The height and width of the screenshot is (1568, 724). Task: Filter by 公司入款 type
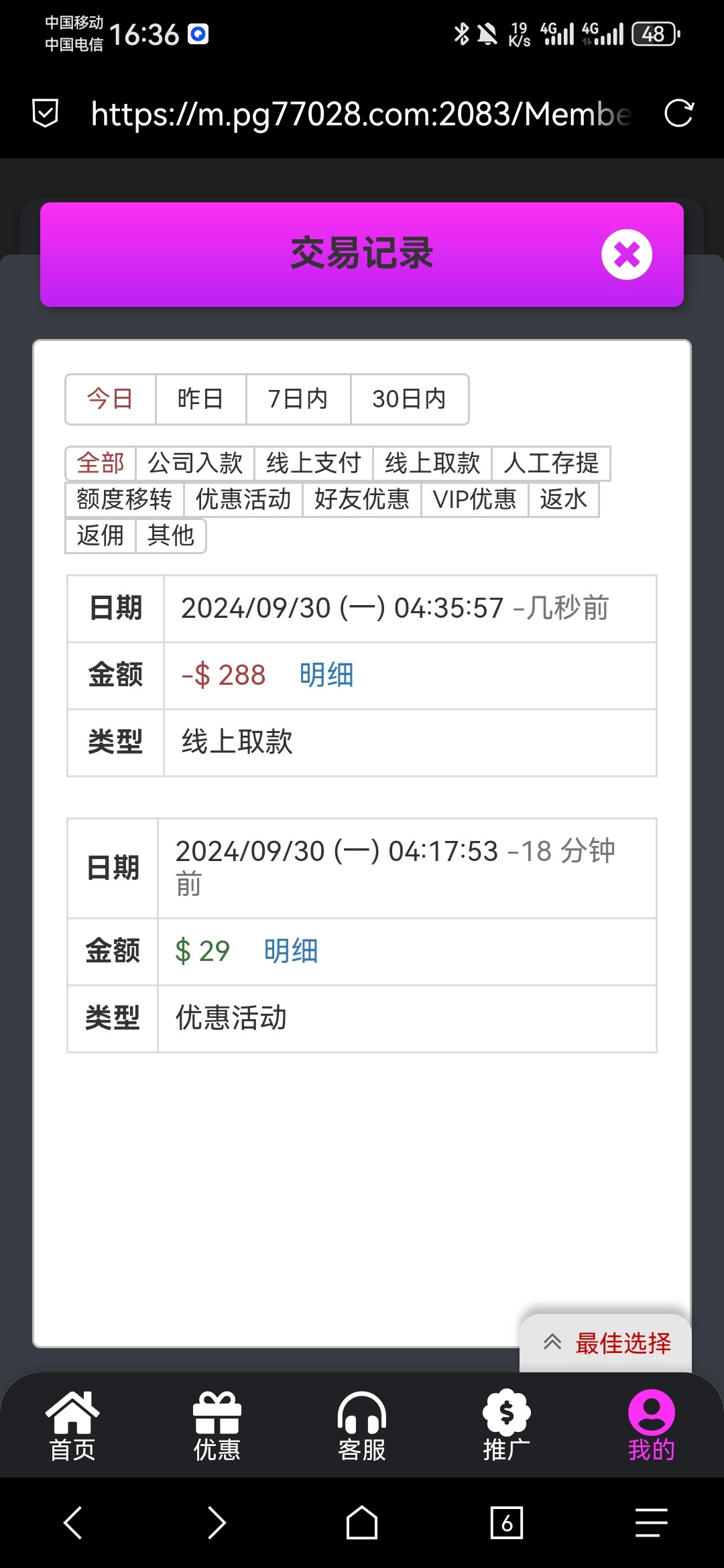coord(195,463)
